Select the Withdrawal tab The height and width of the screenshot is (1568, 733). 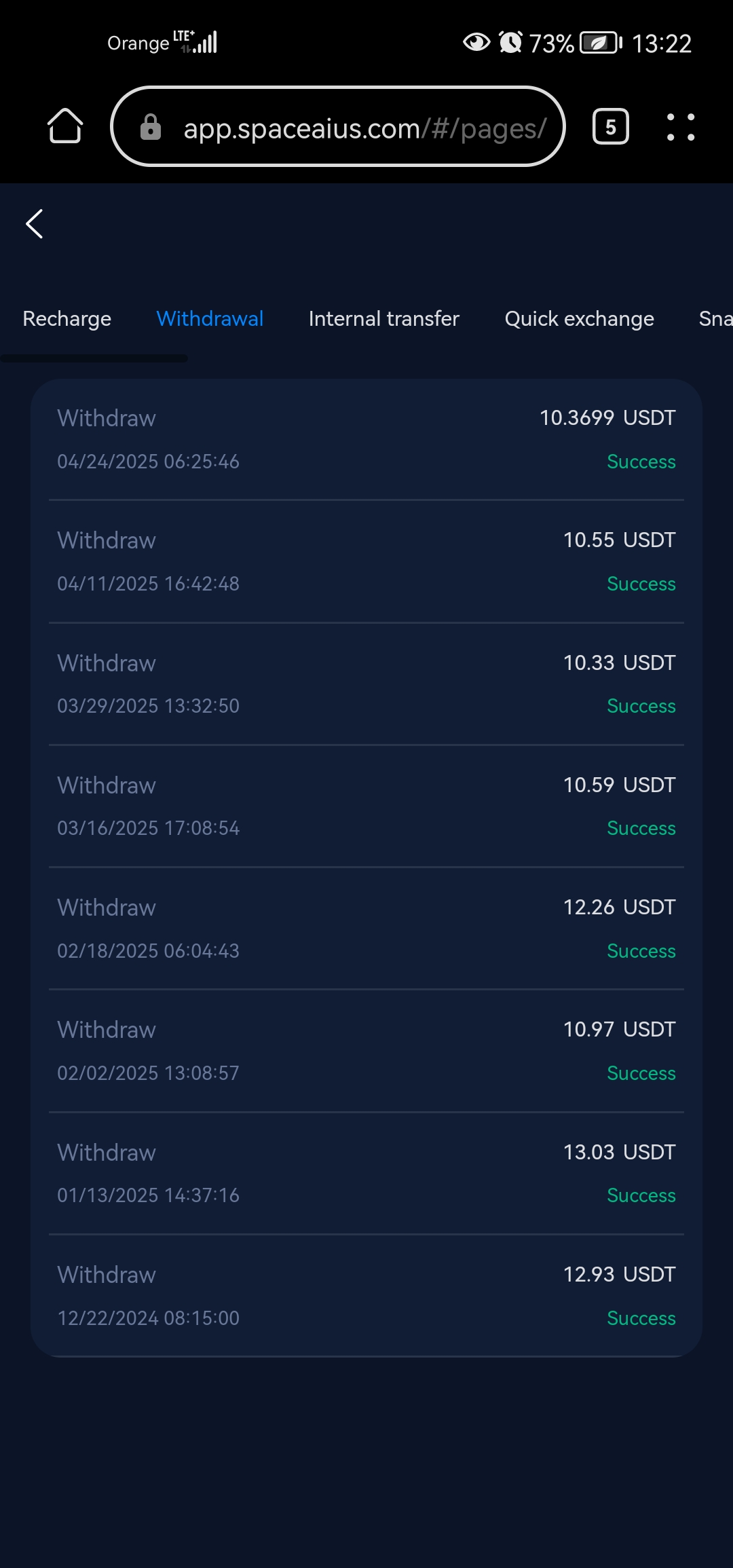[x=210, y=319]
